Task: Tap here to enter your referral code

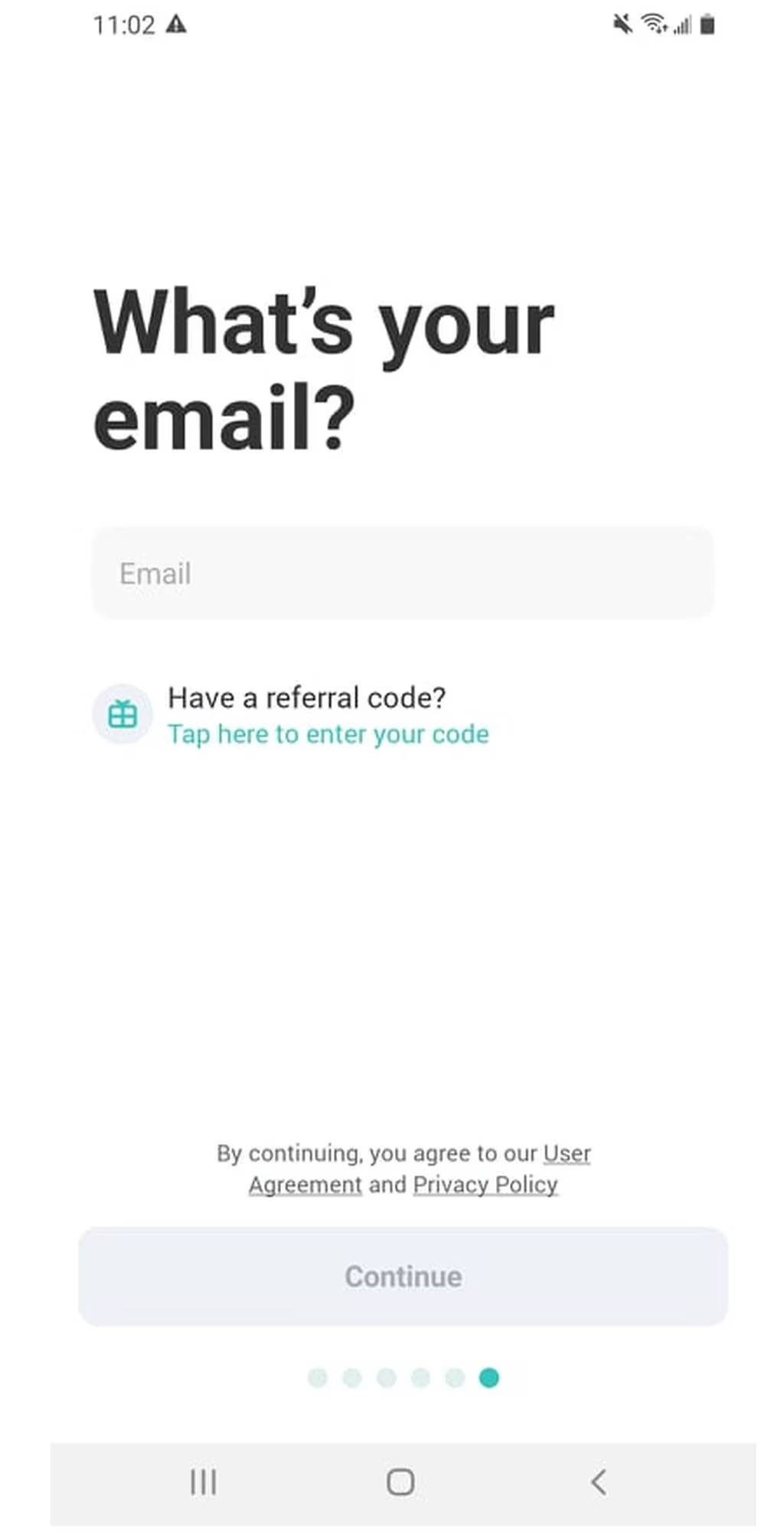Action: point(328,734)
